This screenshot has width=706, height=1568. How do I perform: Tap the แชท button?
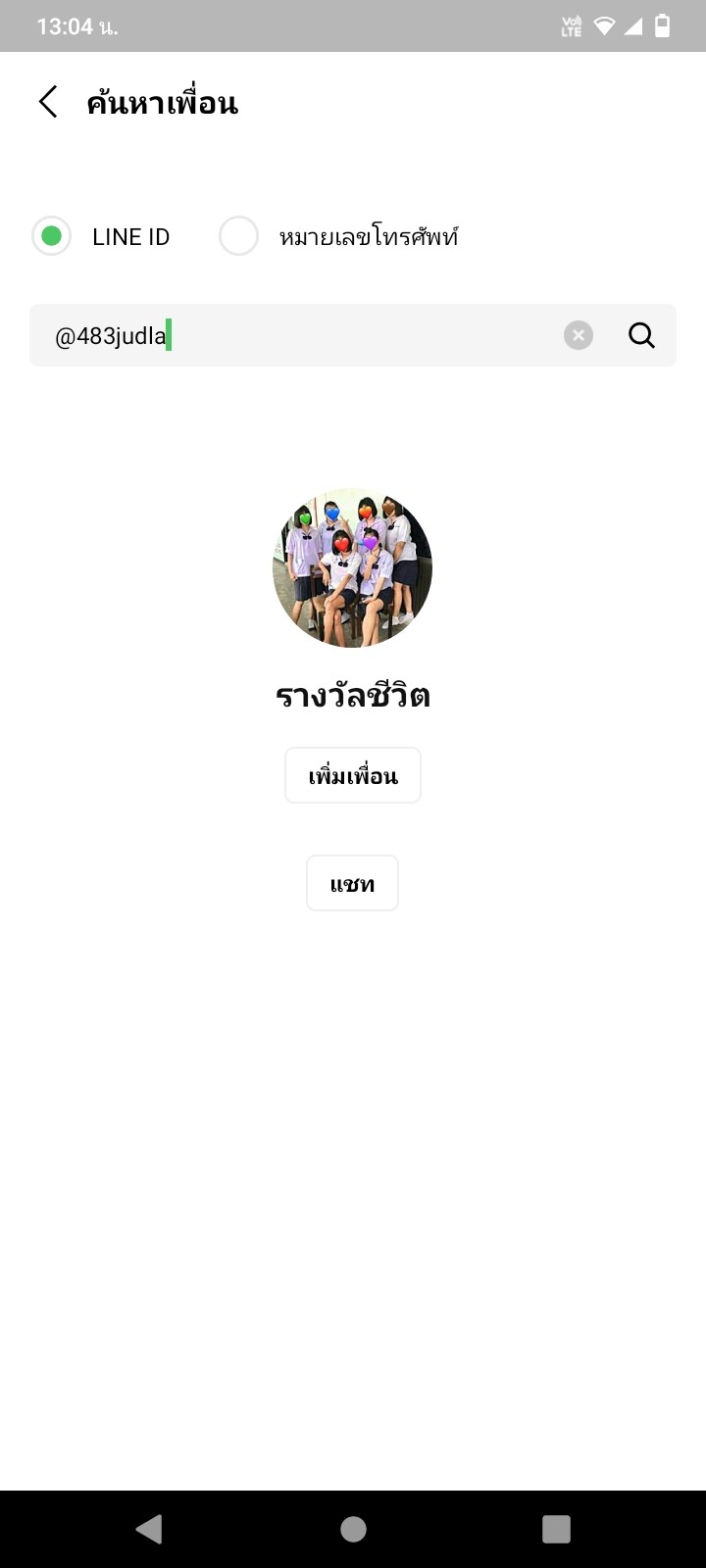(x=352, y=883)
